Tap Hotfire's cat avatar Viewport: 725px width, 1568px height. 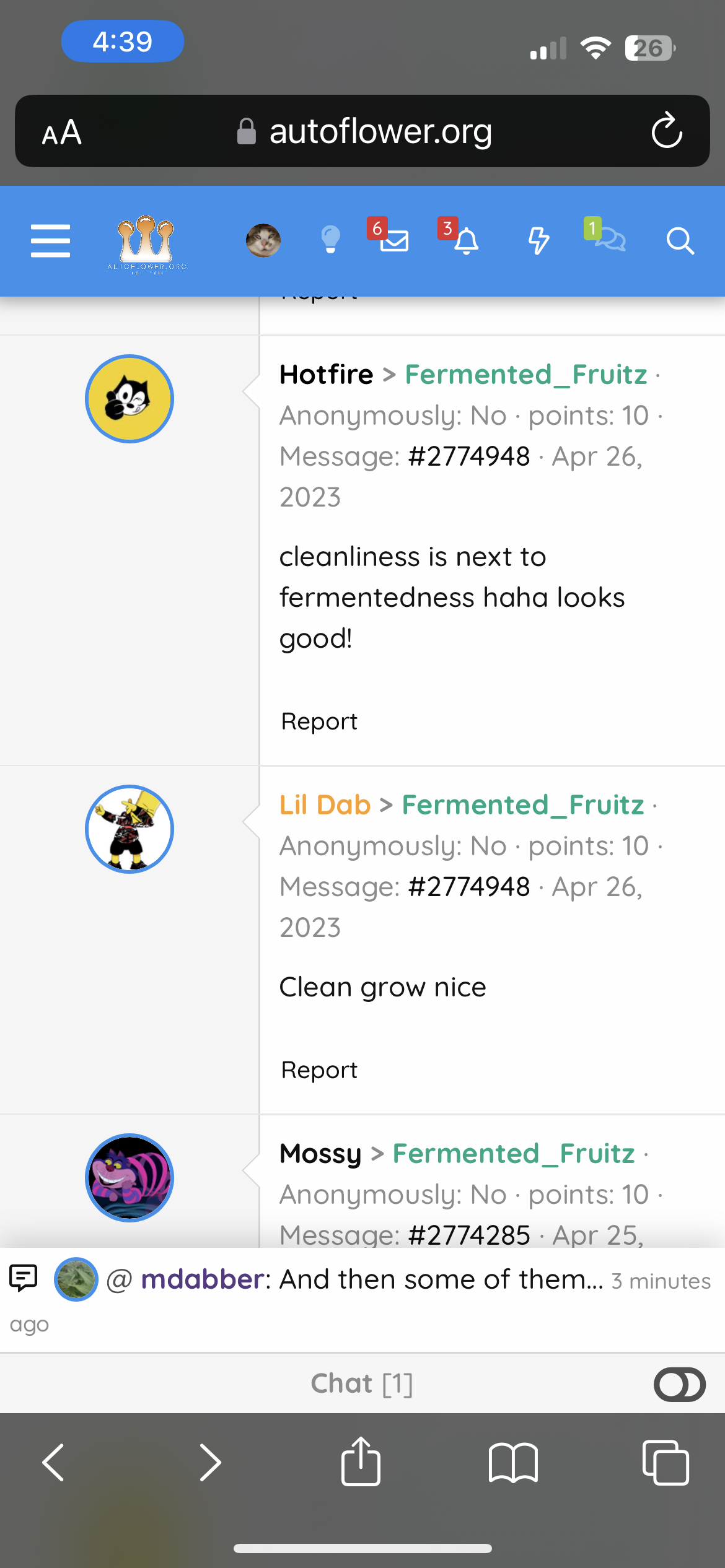(130, 399)
